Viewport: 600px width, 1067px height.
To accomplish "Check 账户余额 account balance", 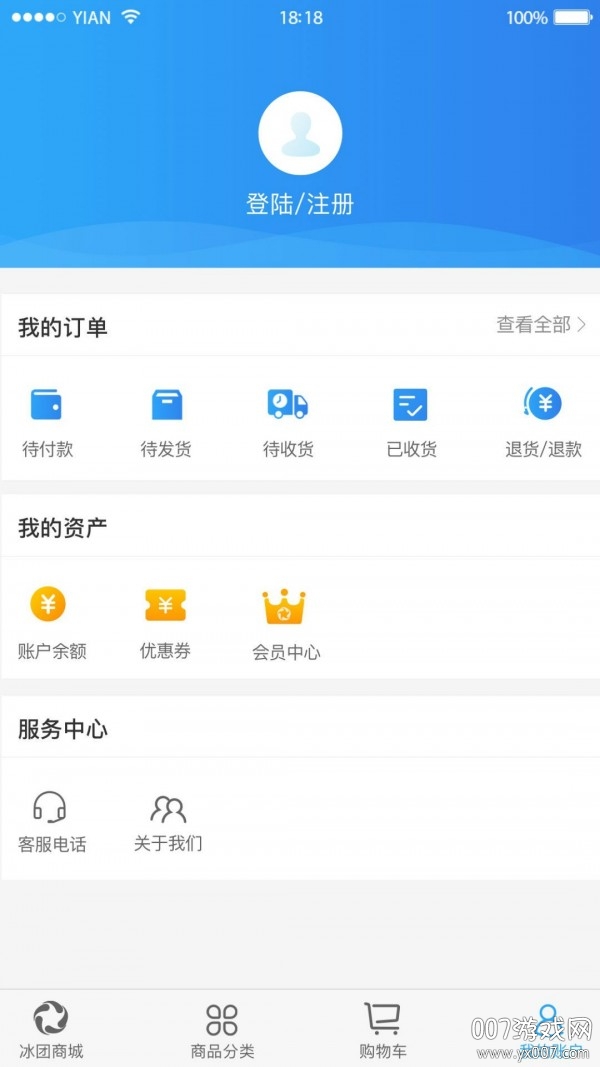I will coord(52,622).
